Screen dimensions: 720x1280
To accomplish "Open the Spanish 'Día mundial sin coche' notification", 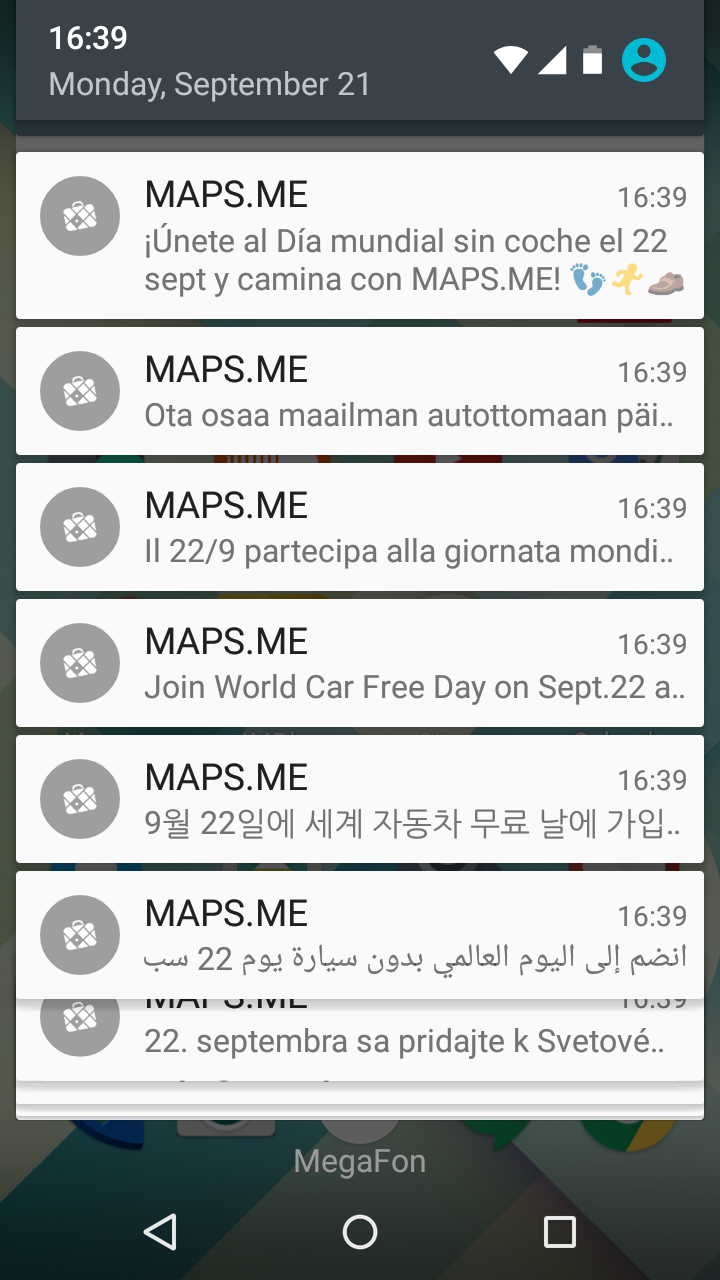I will (x=360, y=238).
